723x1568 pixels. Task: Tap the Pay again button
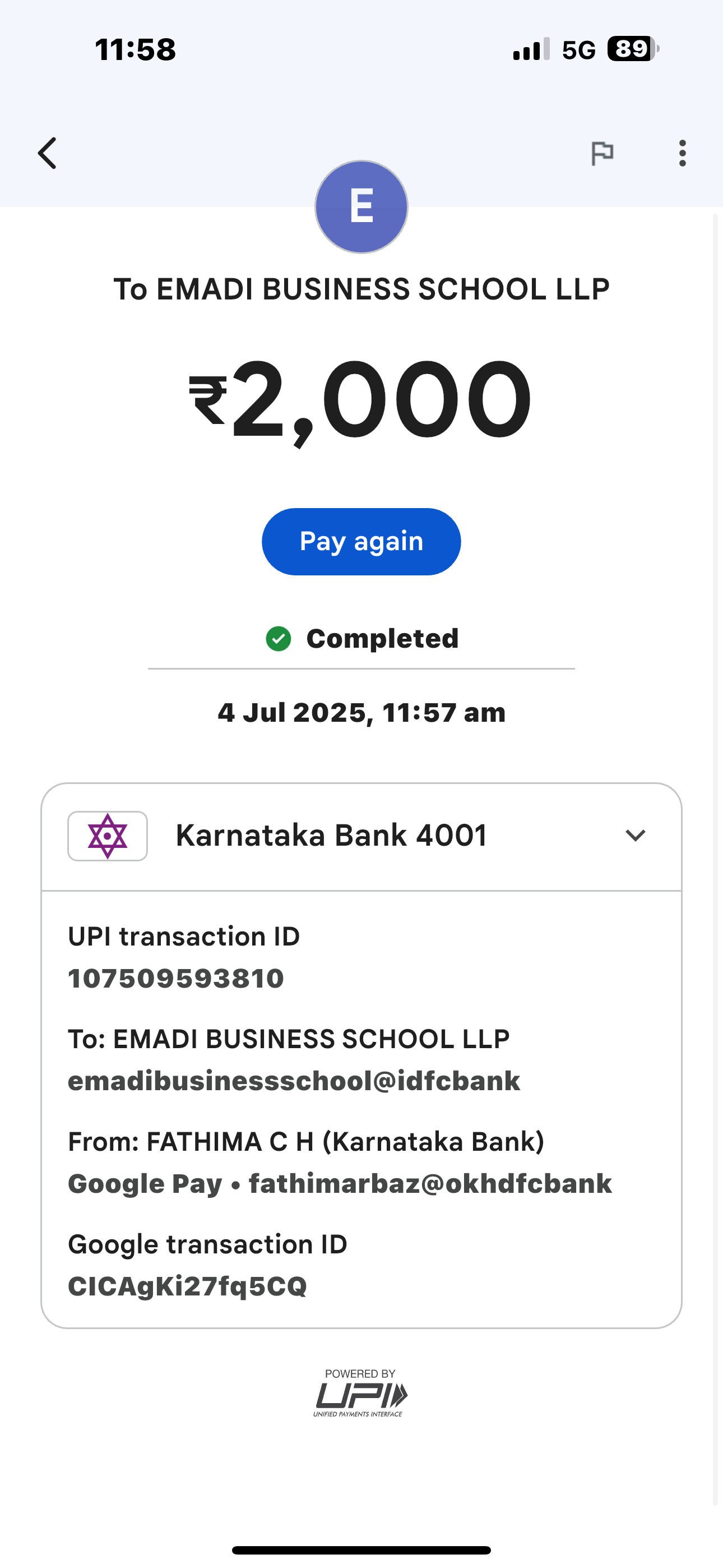coord(361,541)
